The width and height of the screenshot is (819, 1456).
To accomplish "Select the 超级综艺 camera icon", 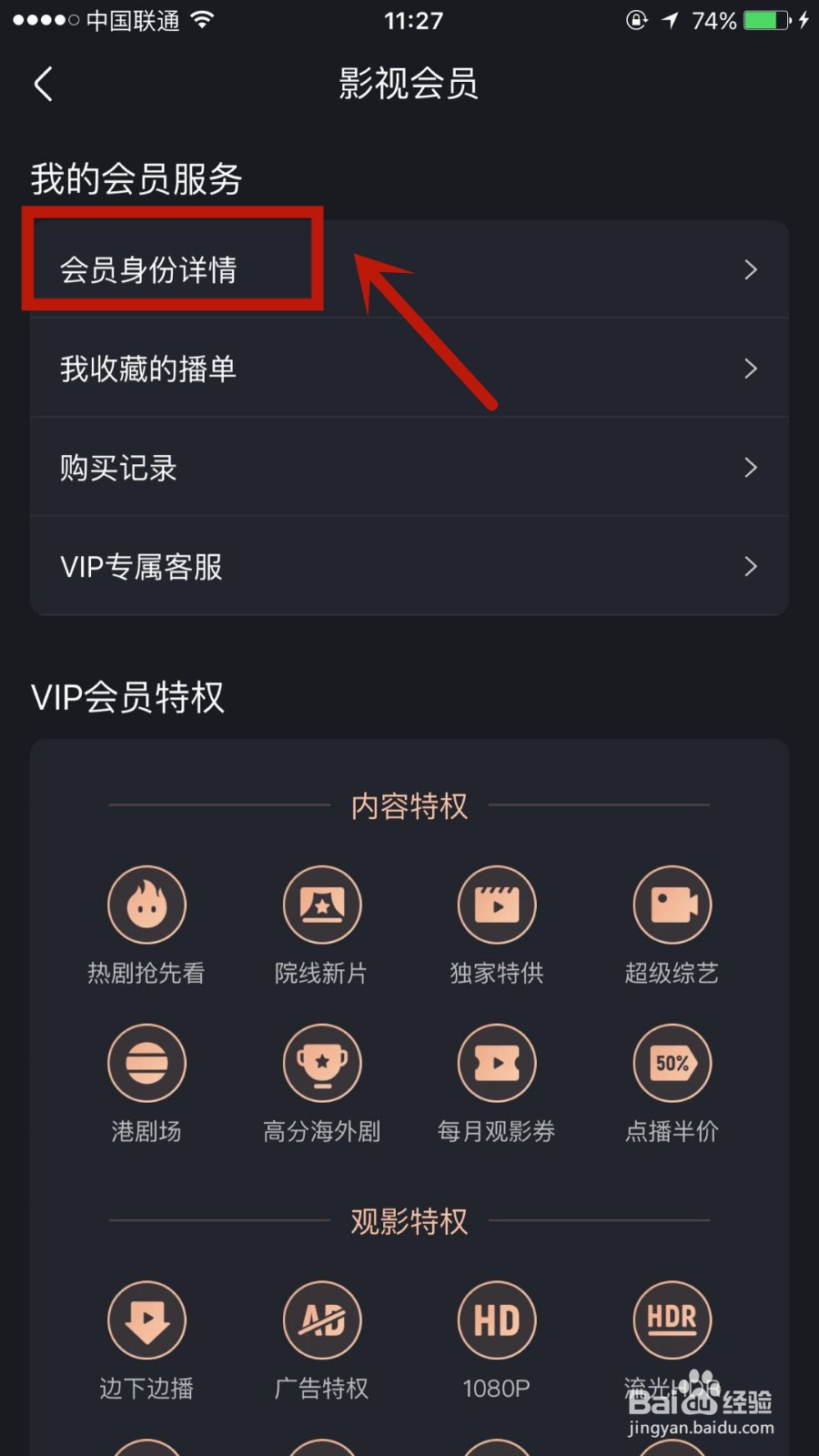I will 672,905.
